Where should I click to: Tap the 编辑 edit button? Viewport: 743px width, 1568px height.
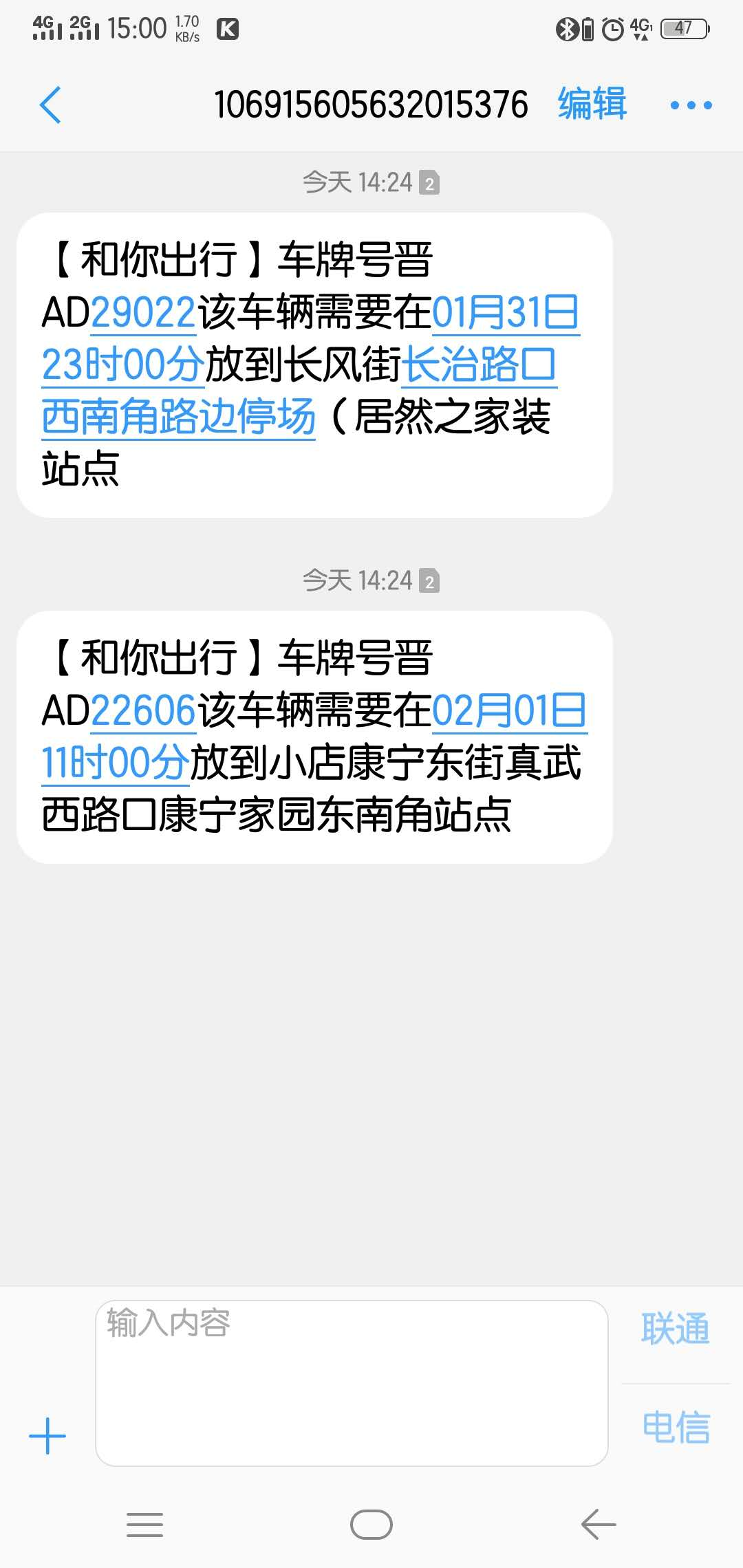(x=592, y=104)
